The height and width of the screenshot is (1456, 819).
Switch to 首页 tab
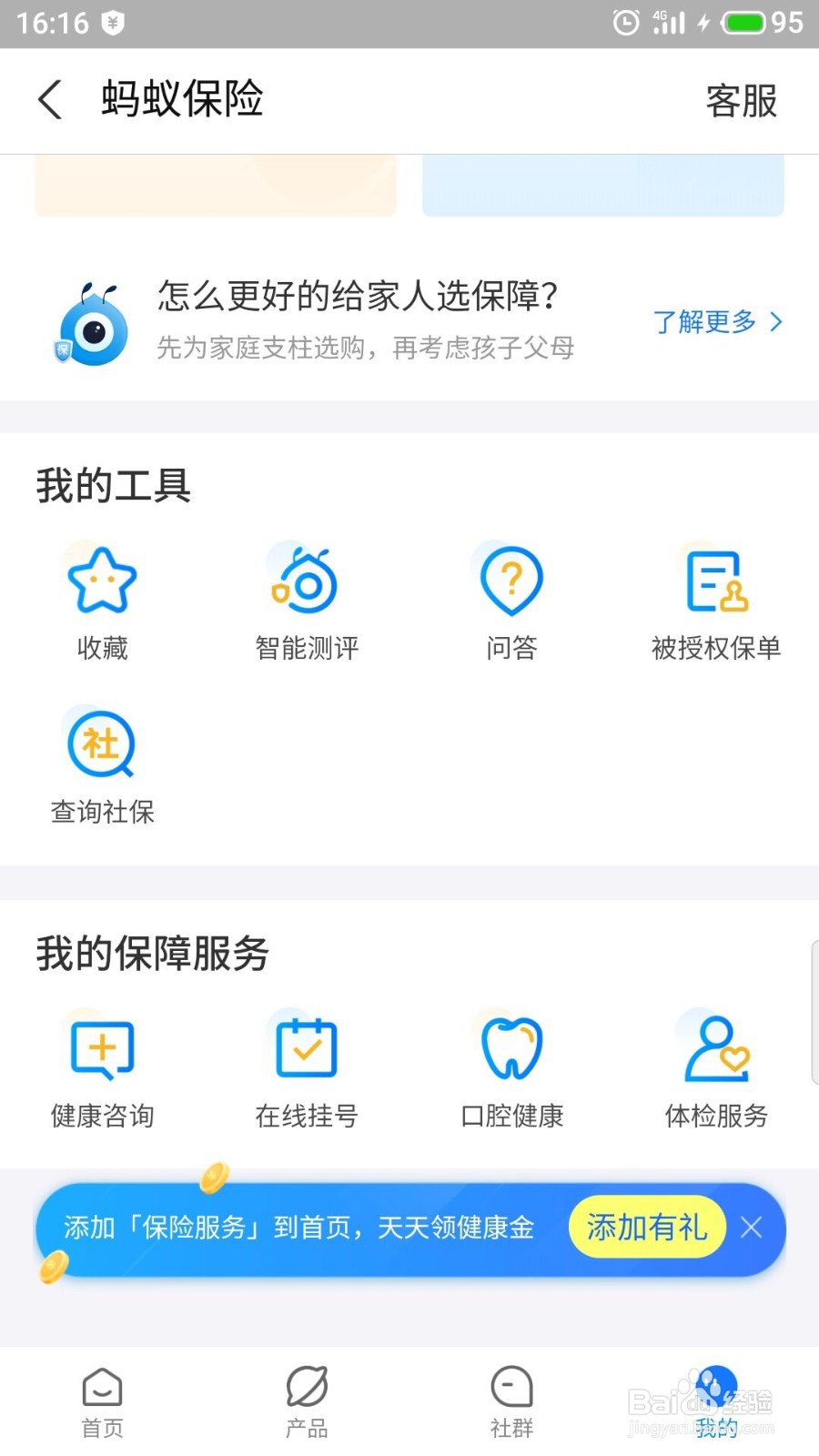[102, 1403]
